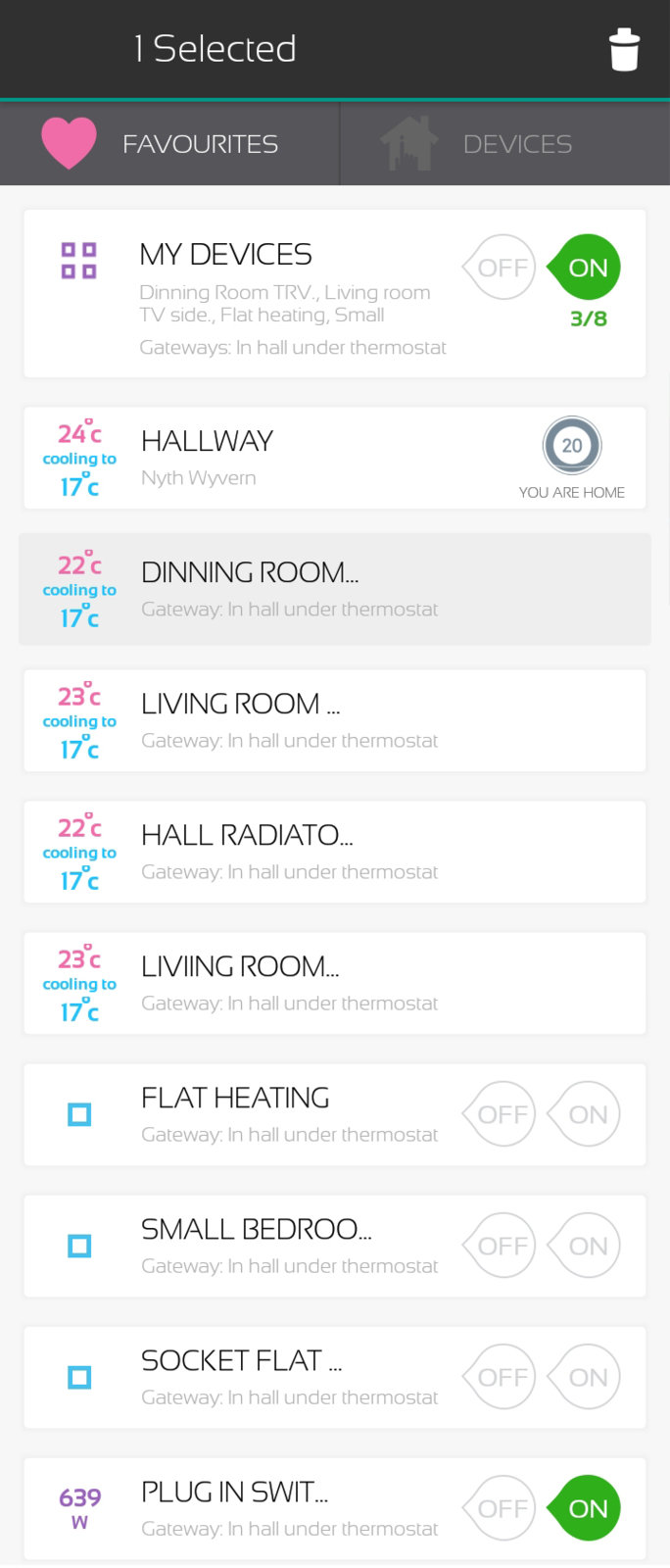Switch to the Devices tab
This screenshot has width=670, height=1568.
point(504,144)
